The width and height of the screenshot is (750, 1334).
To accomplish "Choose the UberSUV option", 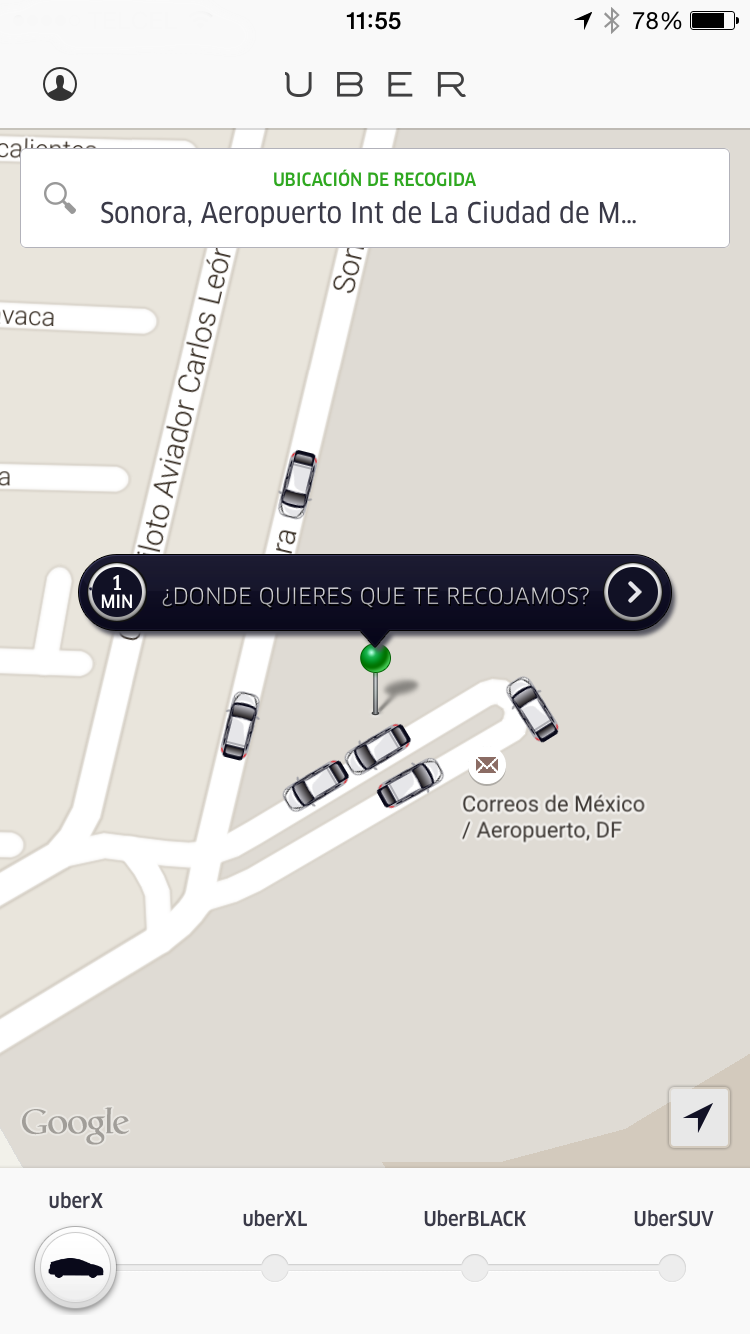I will click(673, 1268).
